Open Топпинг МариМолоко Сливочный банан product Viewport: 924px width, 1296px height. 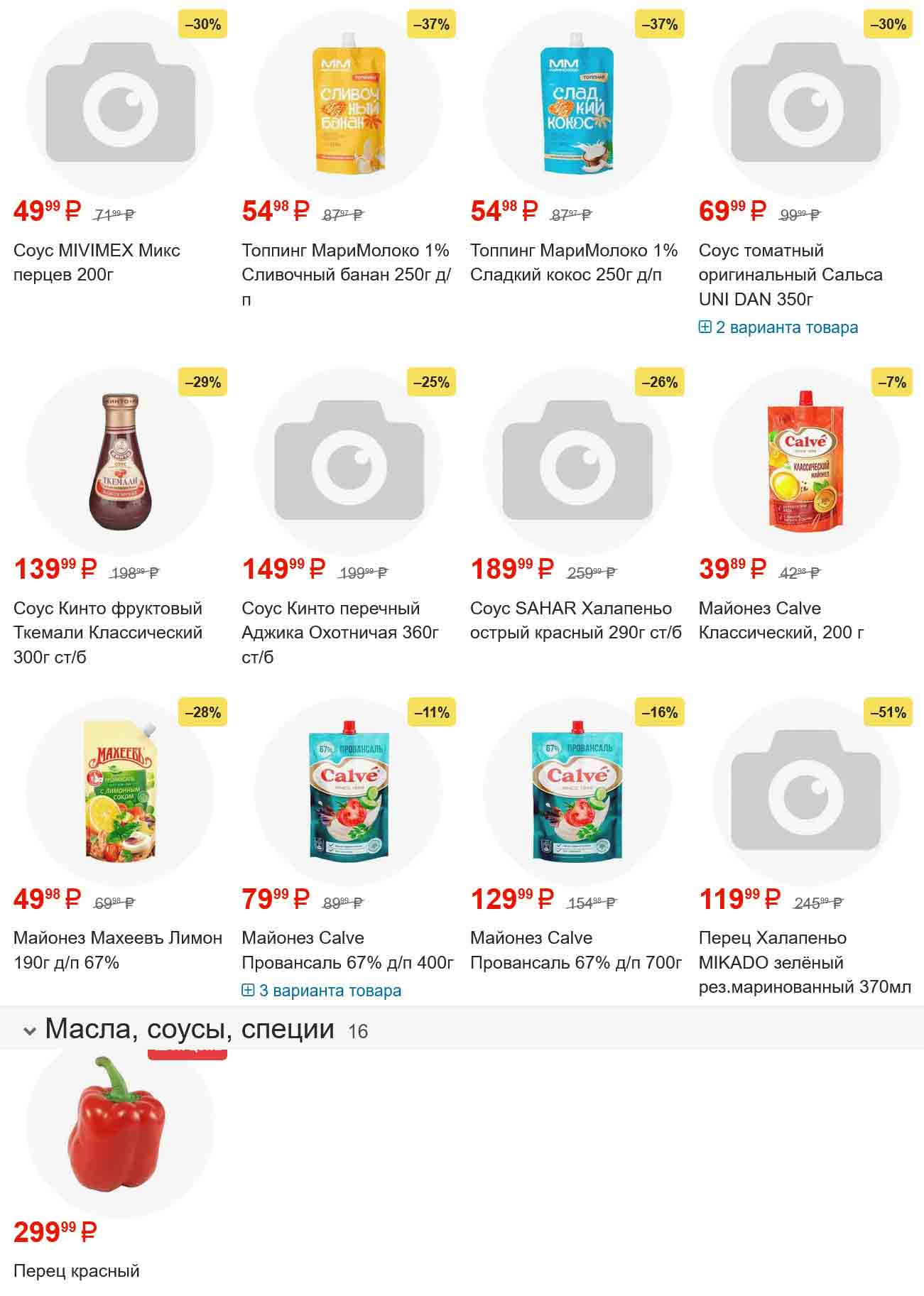[x=346, y=262]
